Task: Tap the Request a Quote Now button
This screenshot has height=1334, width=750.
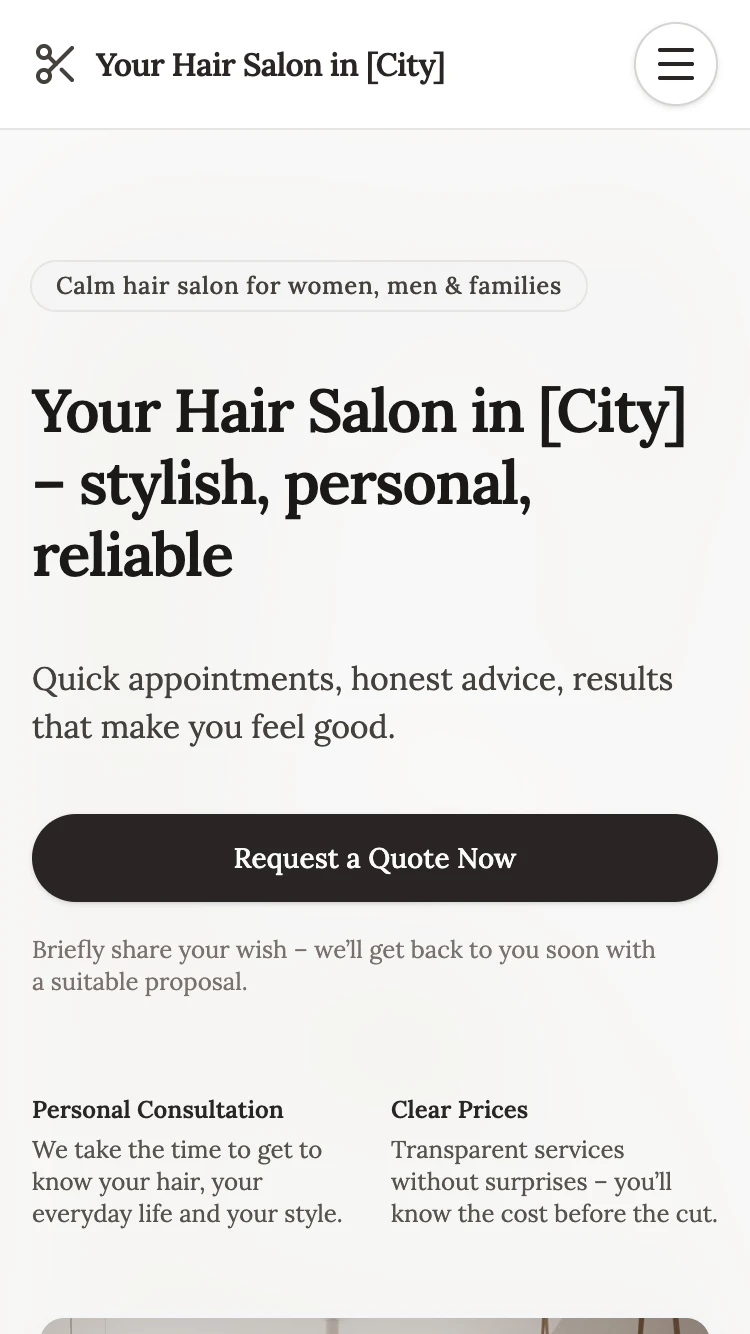Action: pyautogui.click(x=375, y=858)
